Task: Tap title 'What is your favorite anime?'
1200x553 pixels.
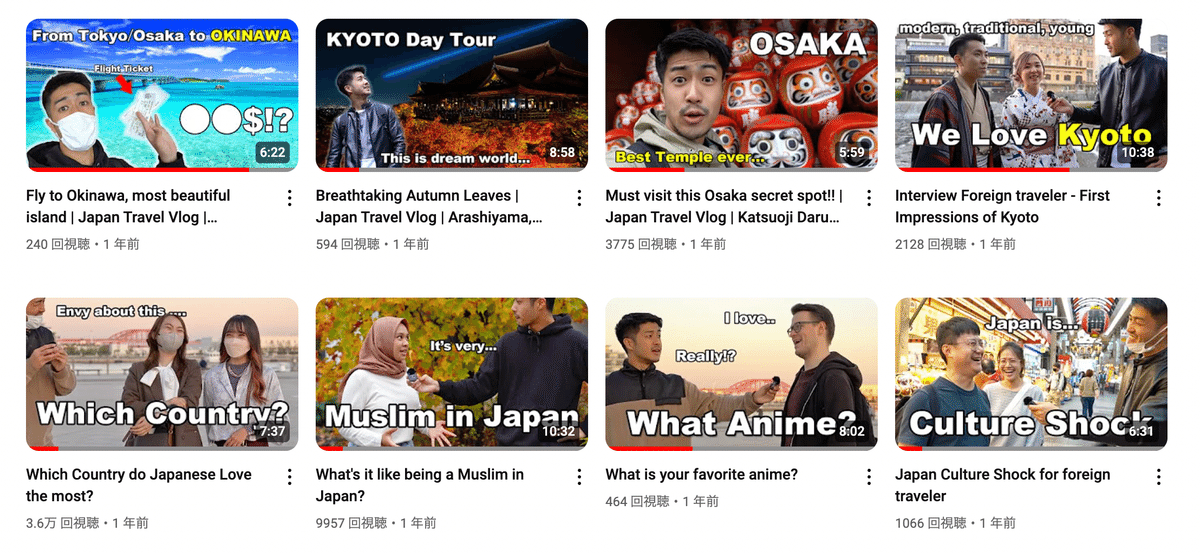Action: (701, 475)
